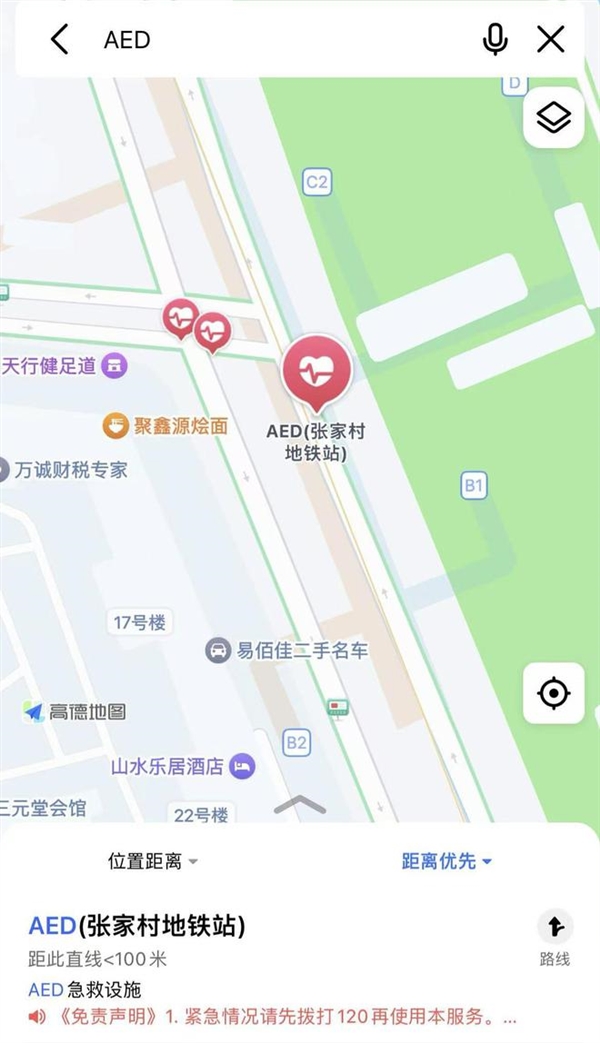Start voice search with microphone

(494, 40)
